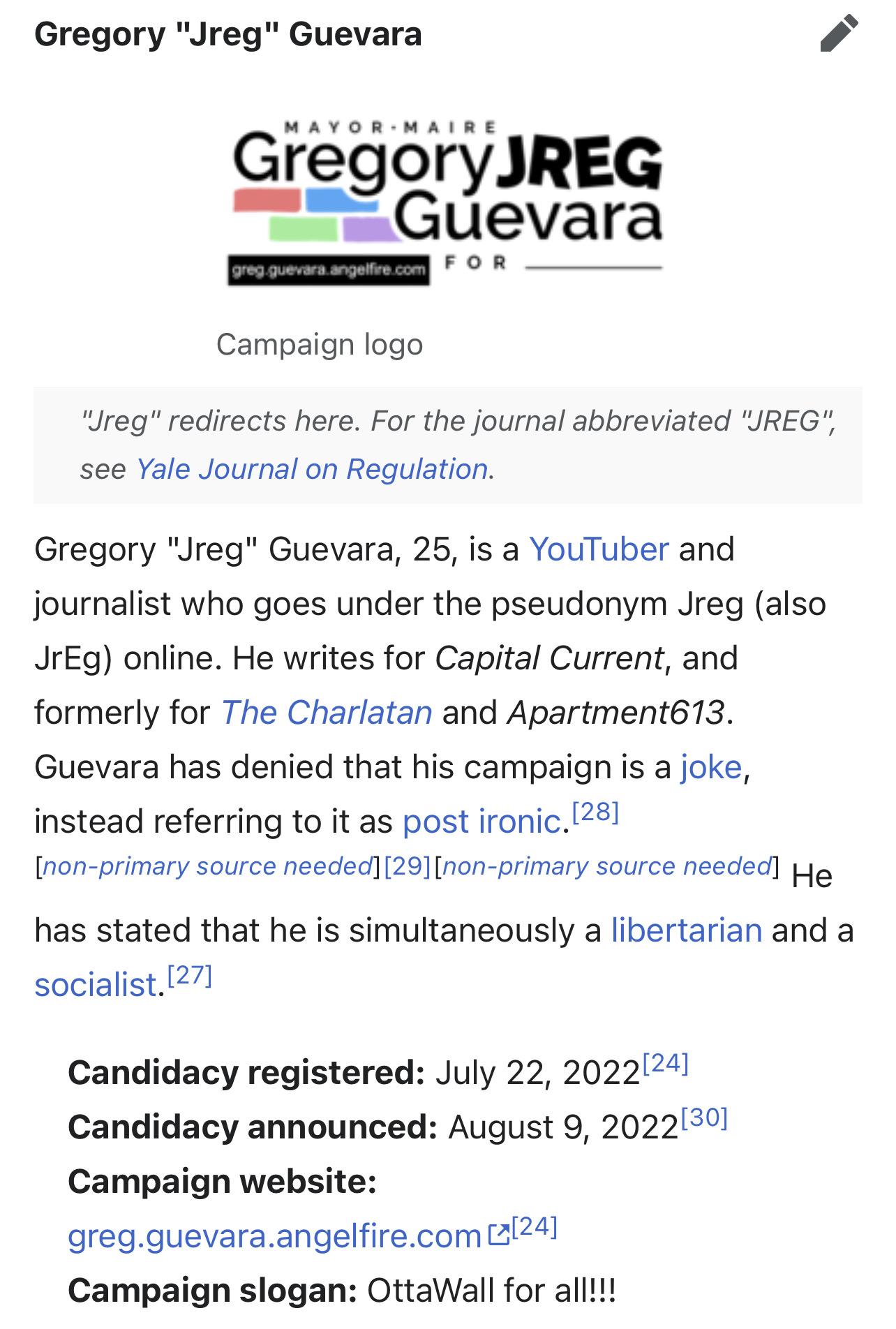Viewport: 896px width, 1329px height.
Task: Open the socialist link
Action: (x=96, y=985)
